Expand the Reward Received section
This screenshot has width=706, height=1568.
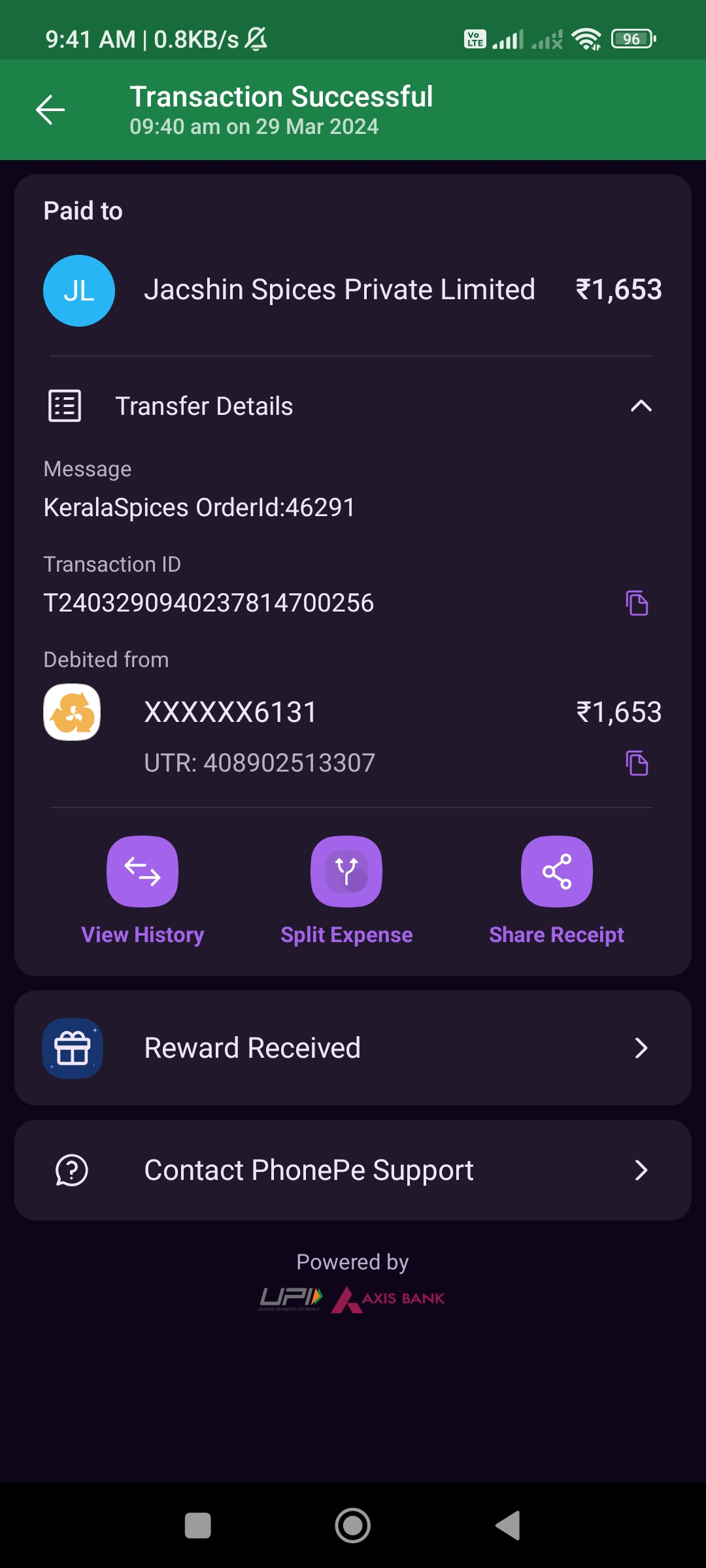(x=641, y=1047)
